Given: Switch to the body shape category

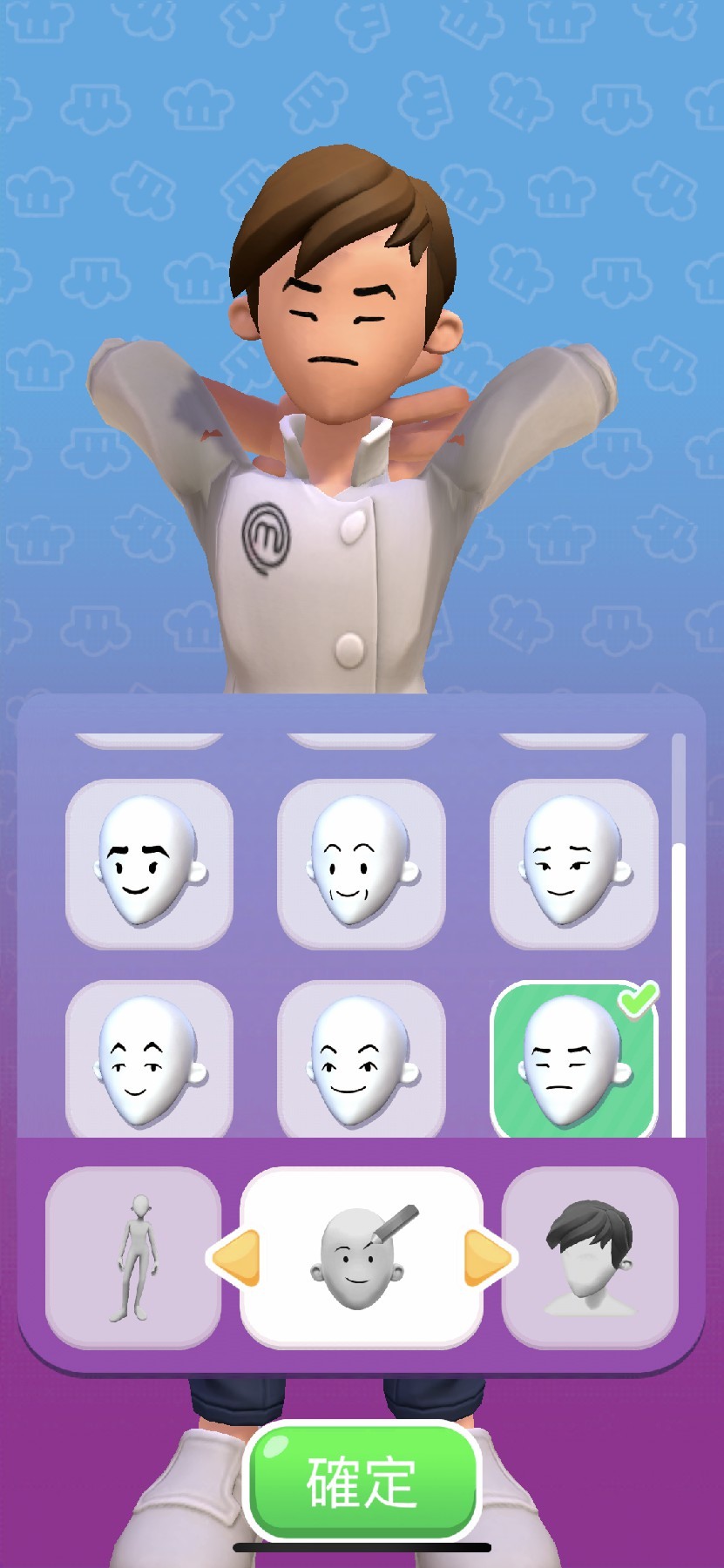Looking at the screenshot, I should click(132, 1257).
